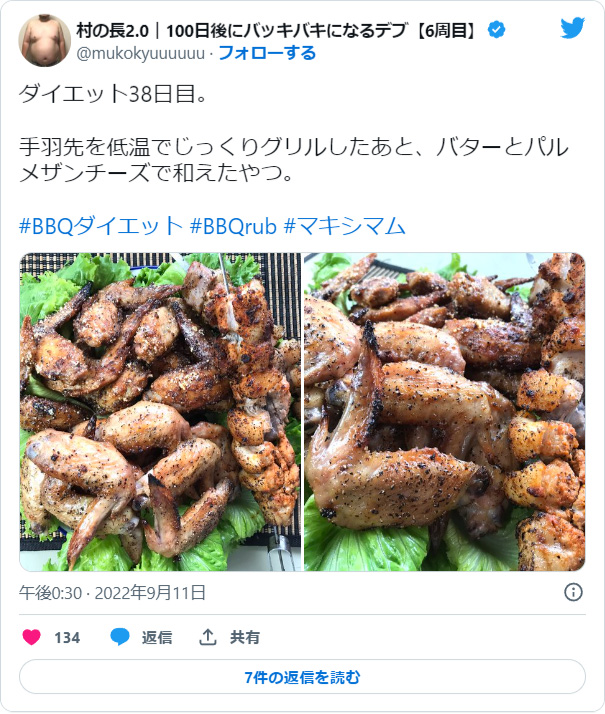Like this tweet with the heart
This screenshot has width=605, height=714.
32,637
